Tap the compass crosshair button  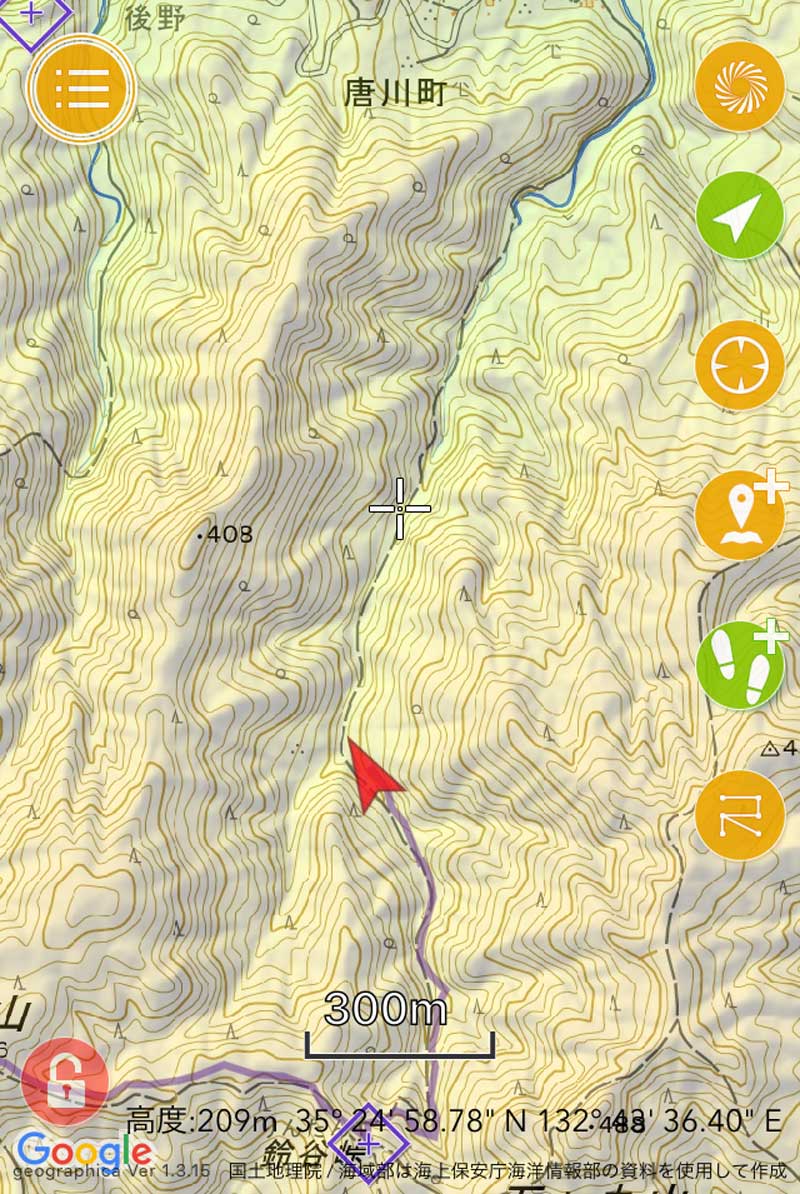tap(739, 365)
